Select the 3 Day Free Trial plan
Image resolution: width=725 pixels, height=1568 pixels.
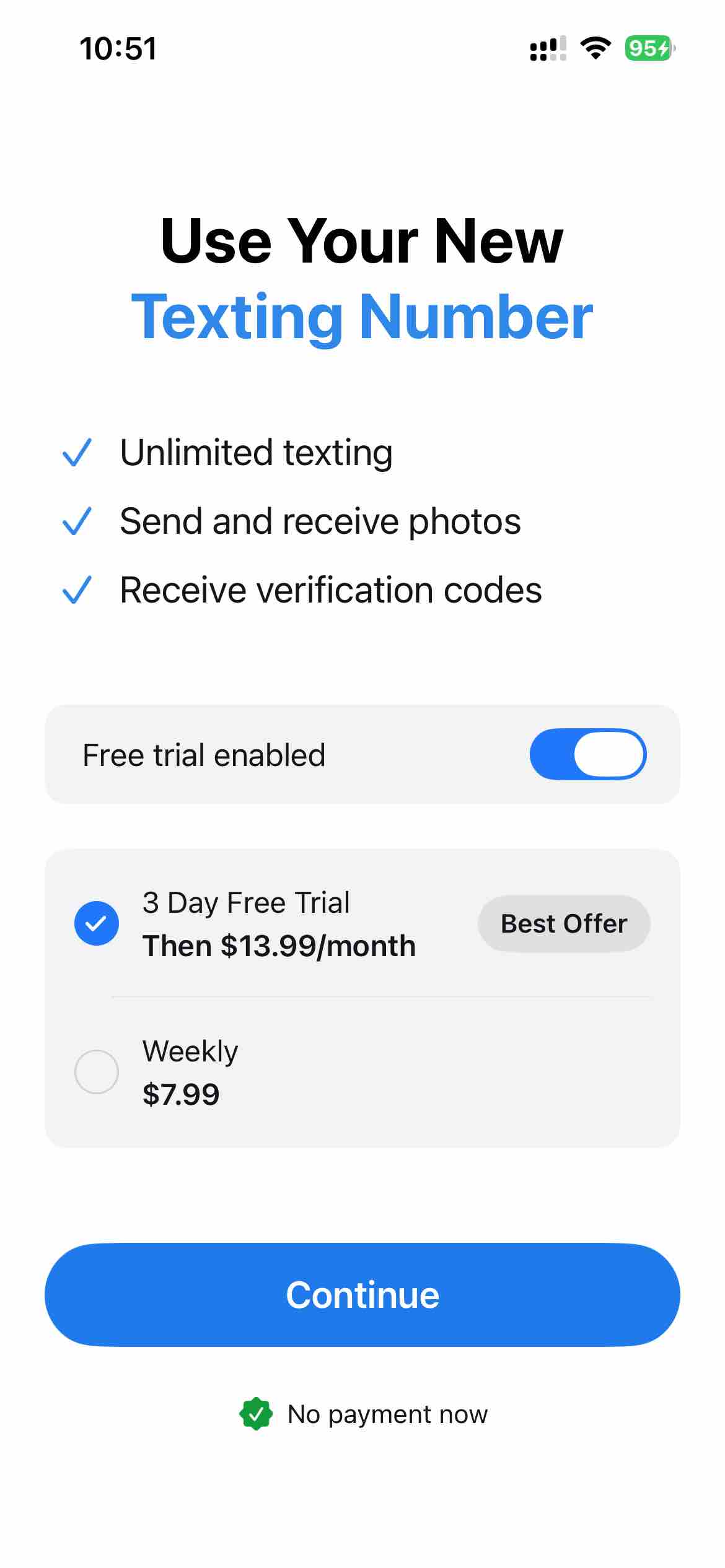tap(97, 923)
